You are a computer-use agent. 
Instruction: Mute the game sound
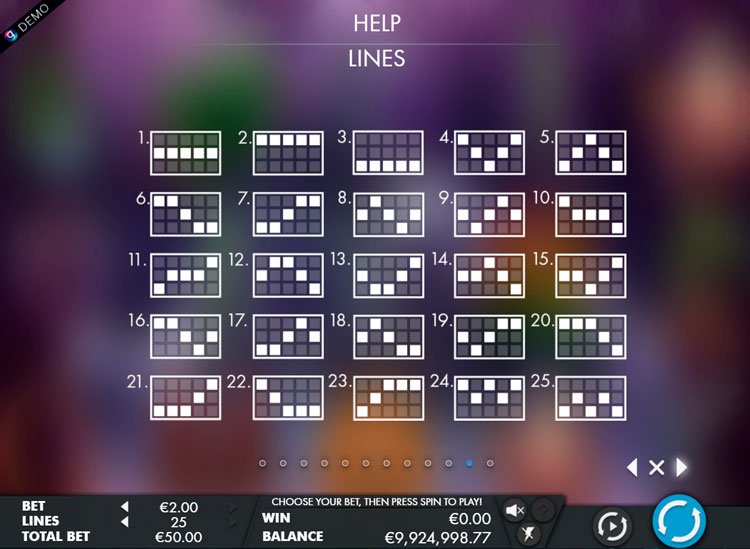[515, 510]
